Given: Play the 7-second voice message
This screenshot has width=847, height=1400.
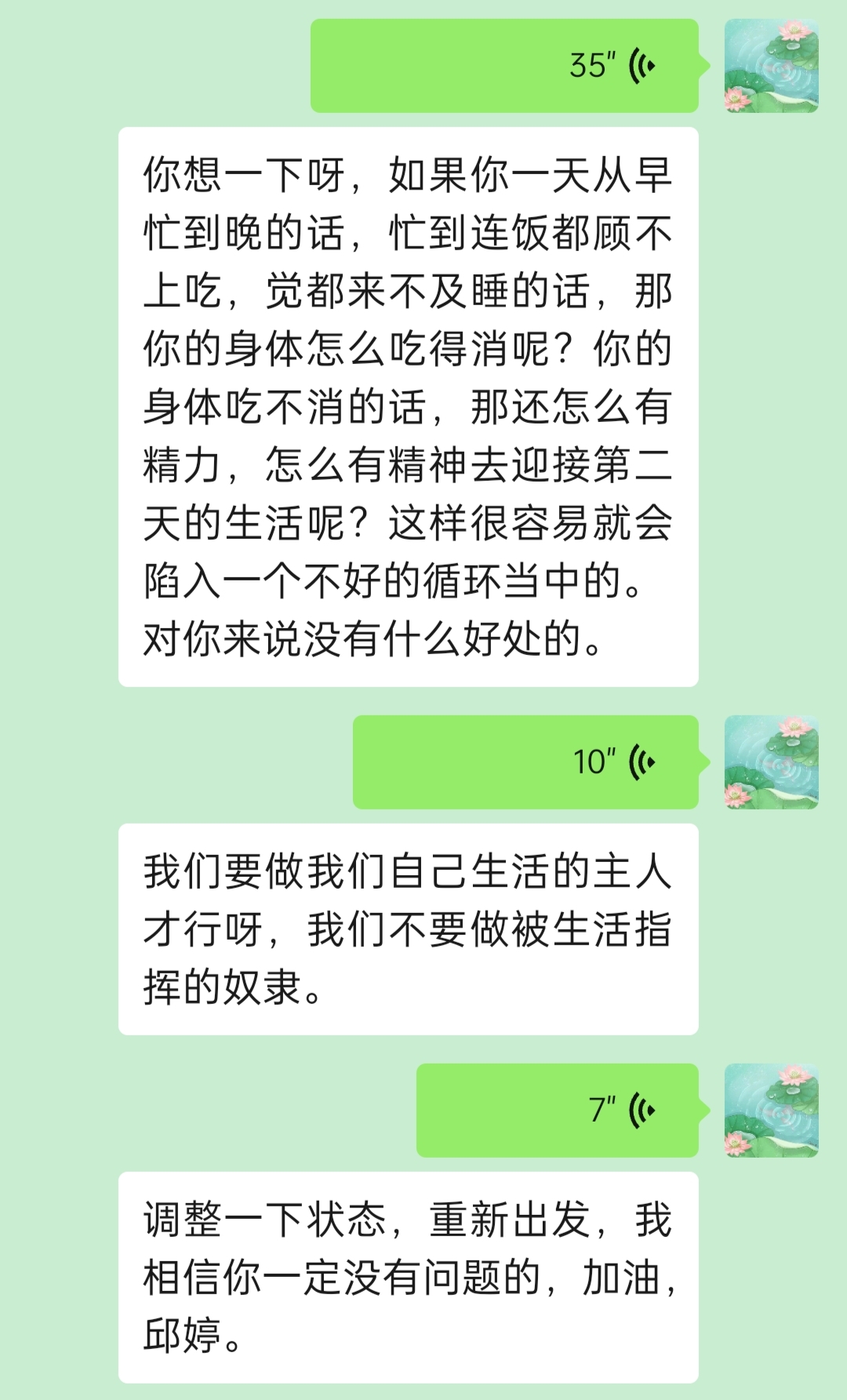Looking at the screenshot, I should click(557, 1111).
